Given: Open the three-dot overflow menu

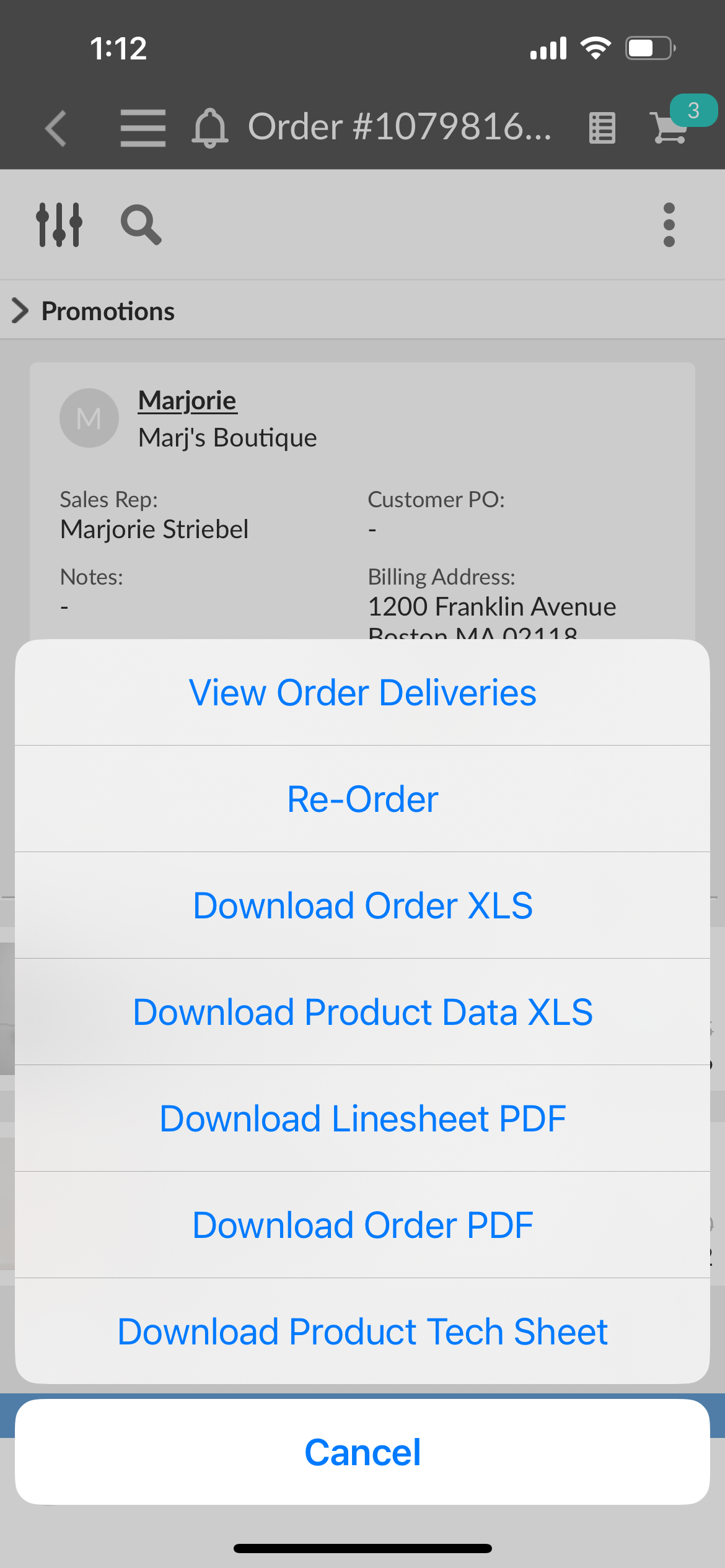Looking at the screenshot, I should point(669,224).
